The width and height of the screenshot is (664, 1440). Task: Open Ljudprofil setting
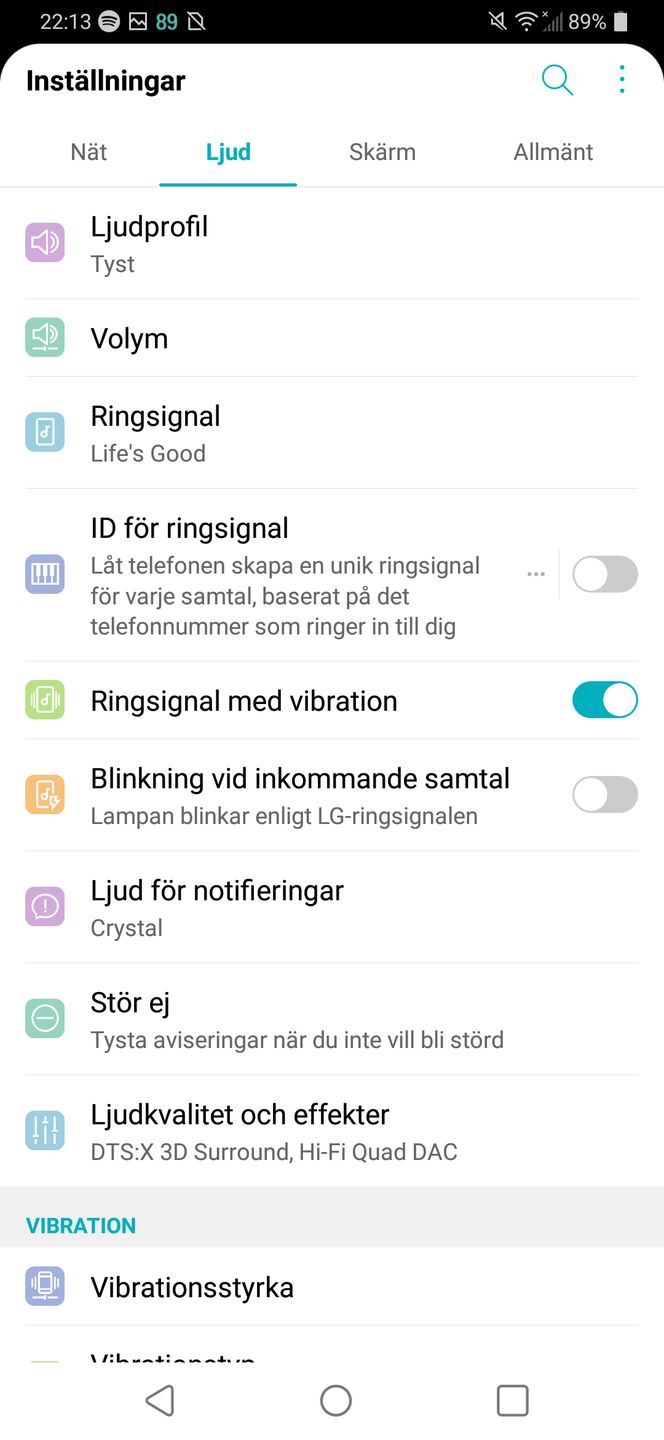[x=332, y=243]
